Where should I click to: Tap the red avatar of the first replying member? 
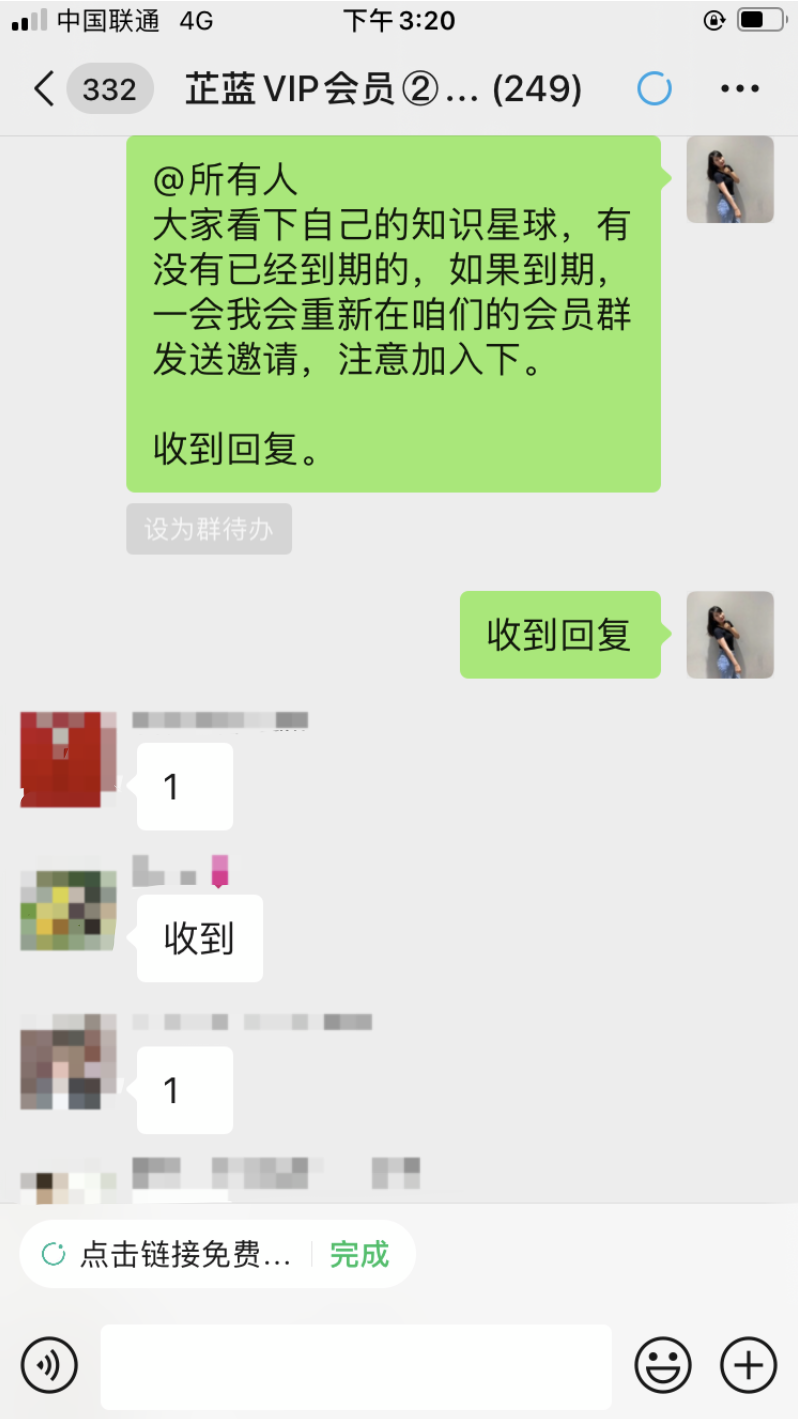(x=66, y=758)
